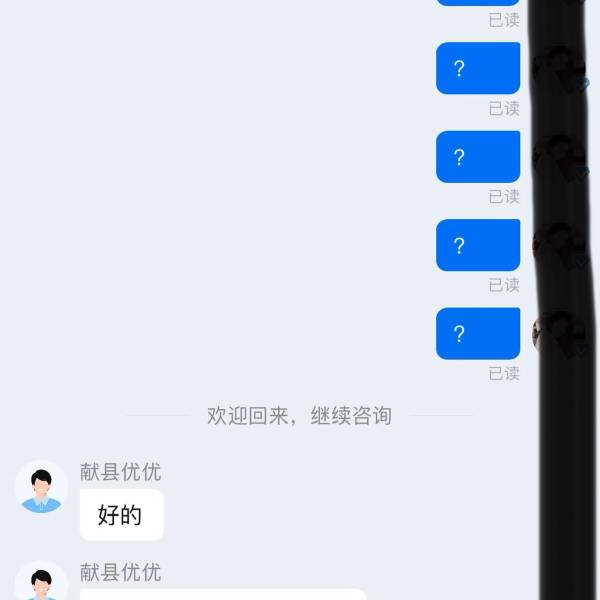Open 献县优优's avatar beside the 好的 message
Screen dimensions: 600x600
(x=41, y=487)
